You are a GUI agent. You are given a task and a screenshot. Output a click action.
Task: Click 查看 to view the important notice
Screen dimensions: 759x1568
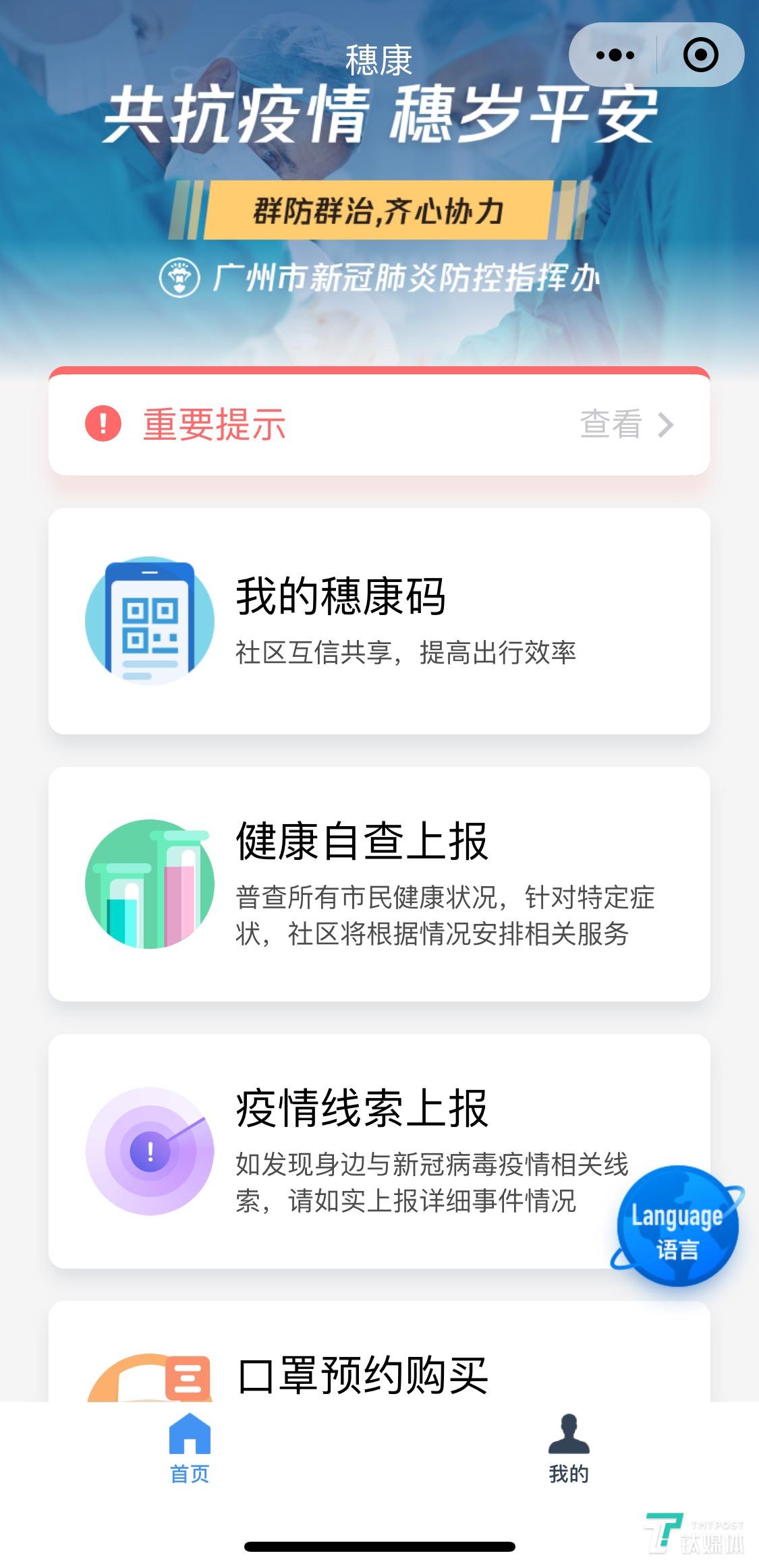[611, 425]
